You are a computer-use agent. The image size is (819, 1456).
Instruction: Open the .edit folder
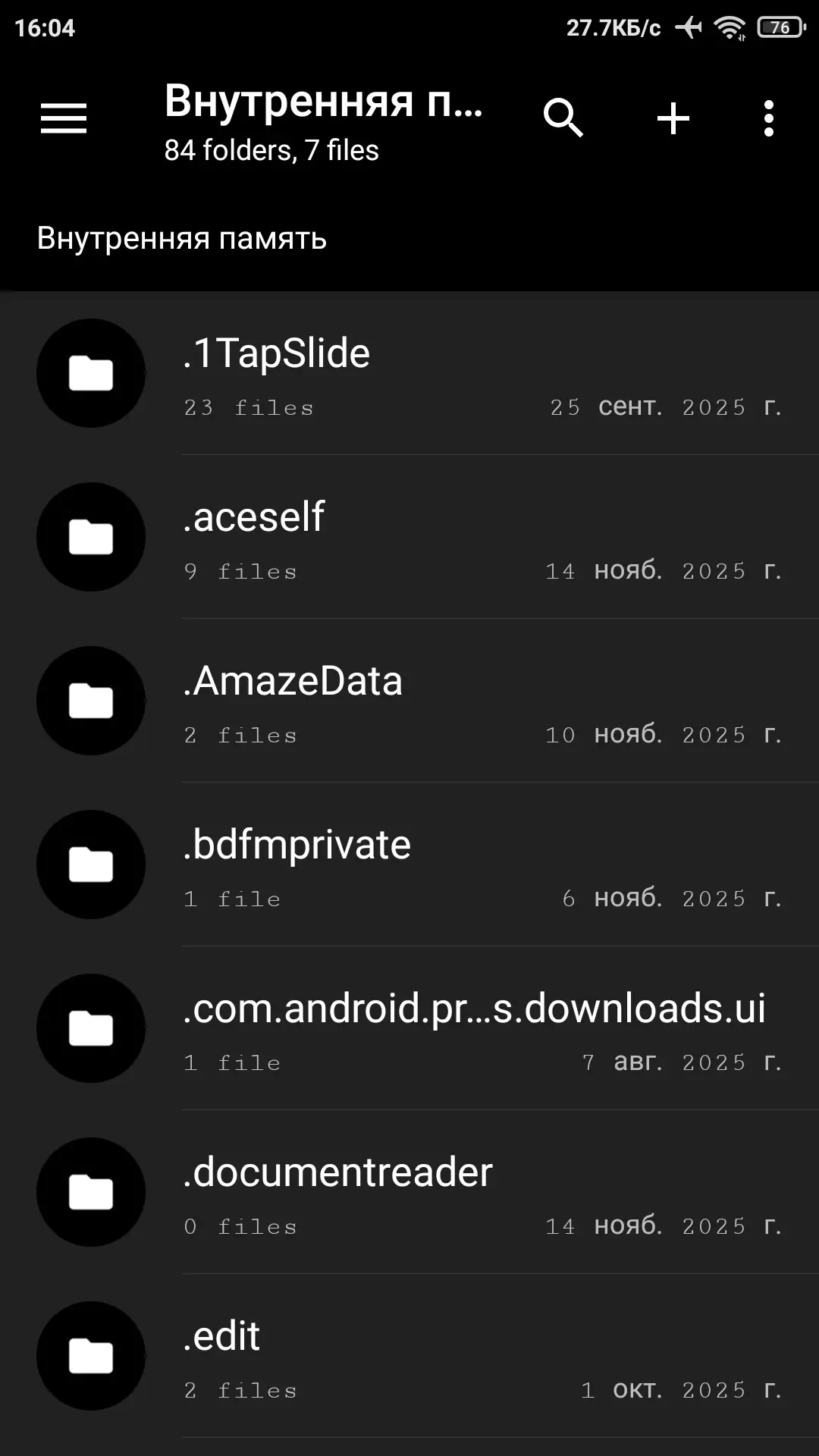click(409, 1357)
